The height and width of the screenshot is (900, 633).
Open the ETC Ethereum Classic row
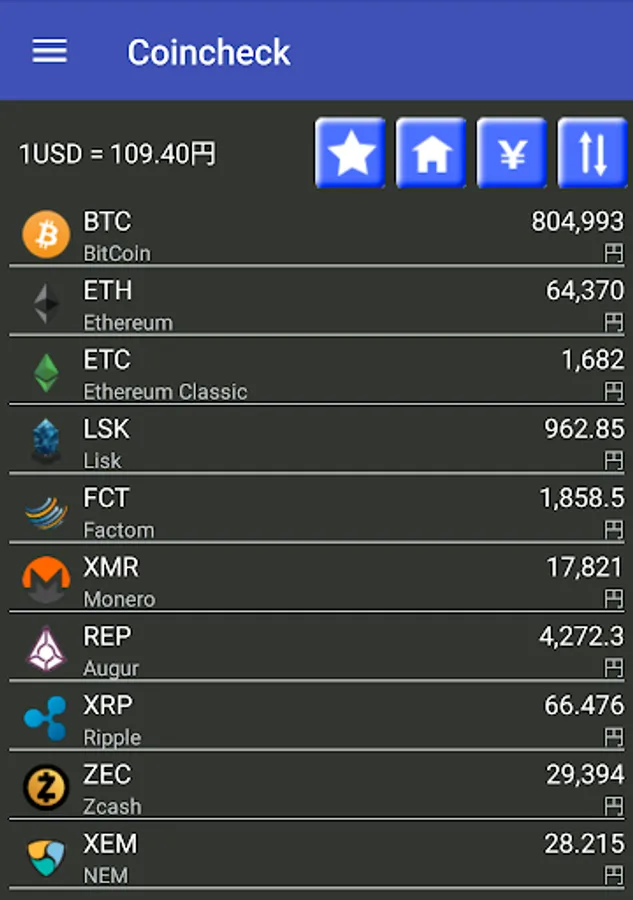tap(316, 373)
